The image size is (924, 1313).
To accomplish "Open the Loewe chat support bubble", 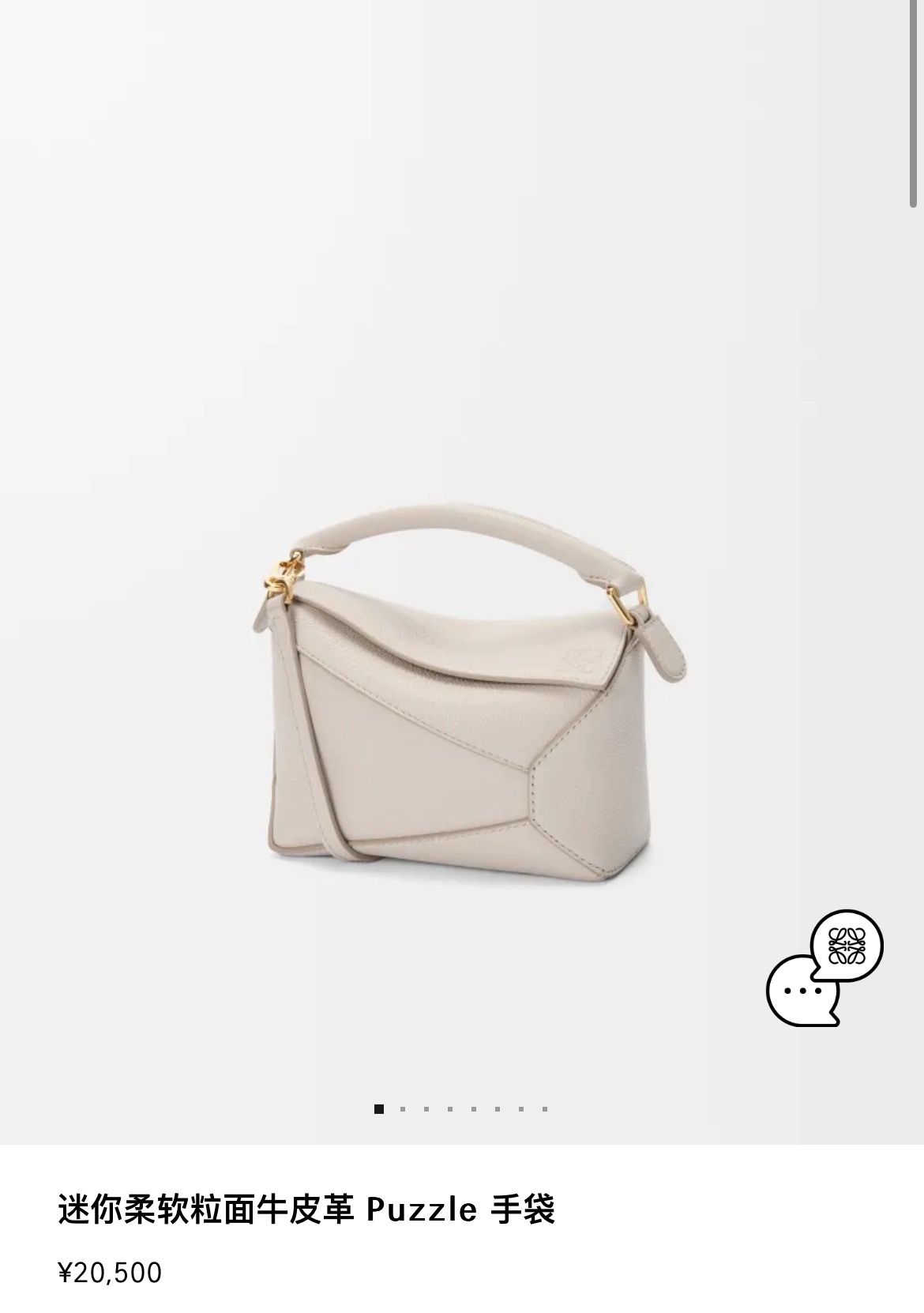I will tap(824, 969).
